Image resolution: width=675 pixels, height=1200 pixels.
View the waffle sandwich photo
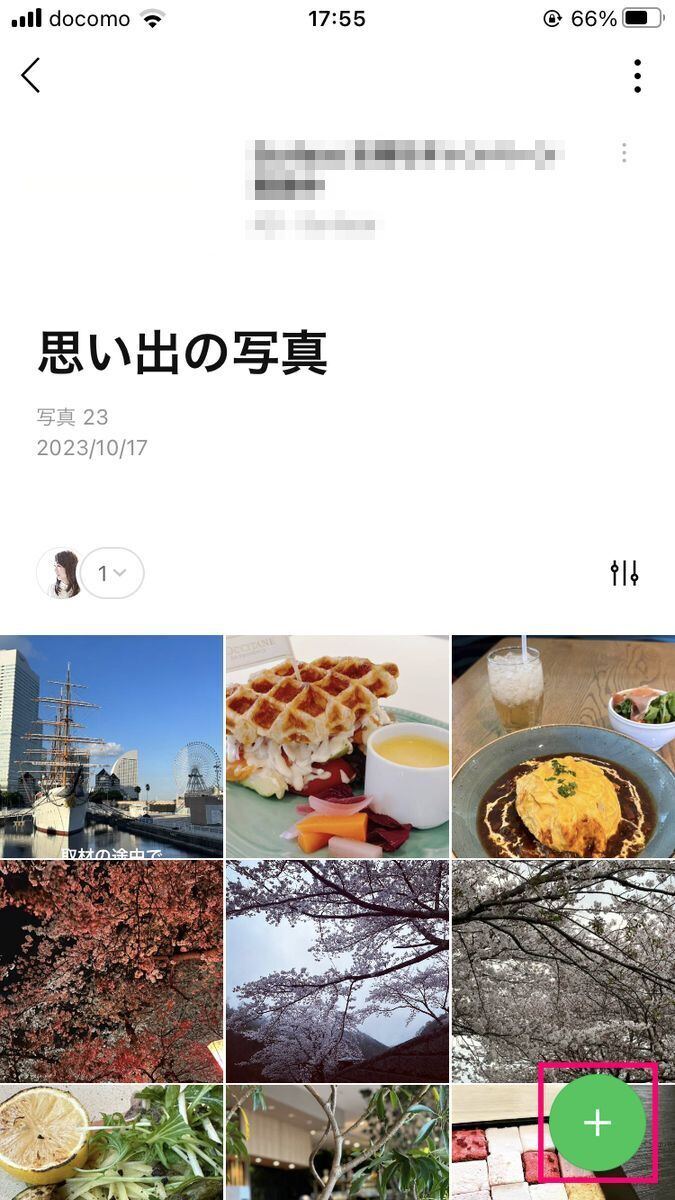337,747
